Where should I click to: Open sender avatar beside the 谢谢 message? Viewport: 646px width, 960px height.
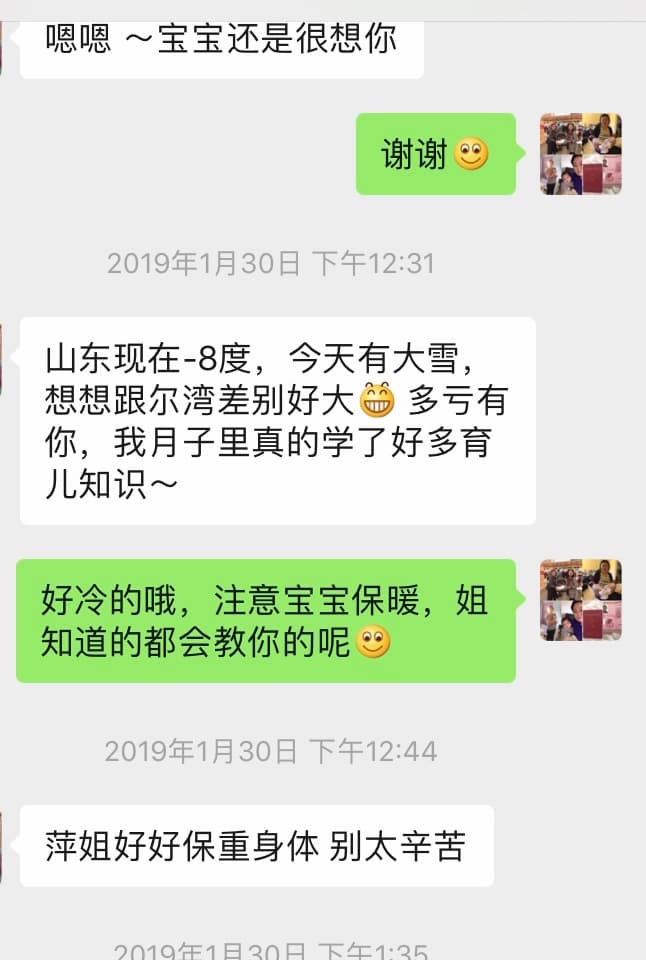coord(581,154)
